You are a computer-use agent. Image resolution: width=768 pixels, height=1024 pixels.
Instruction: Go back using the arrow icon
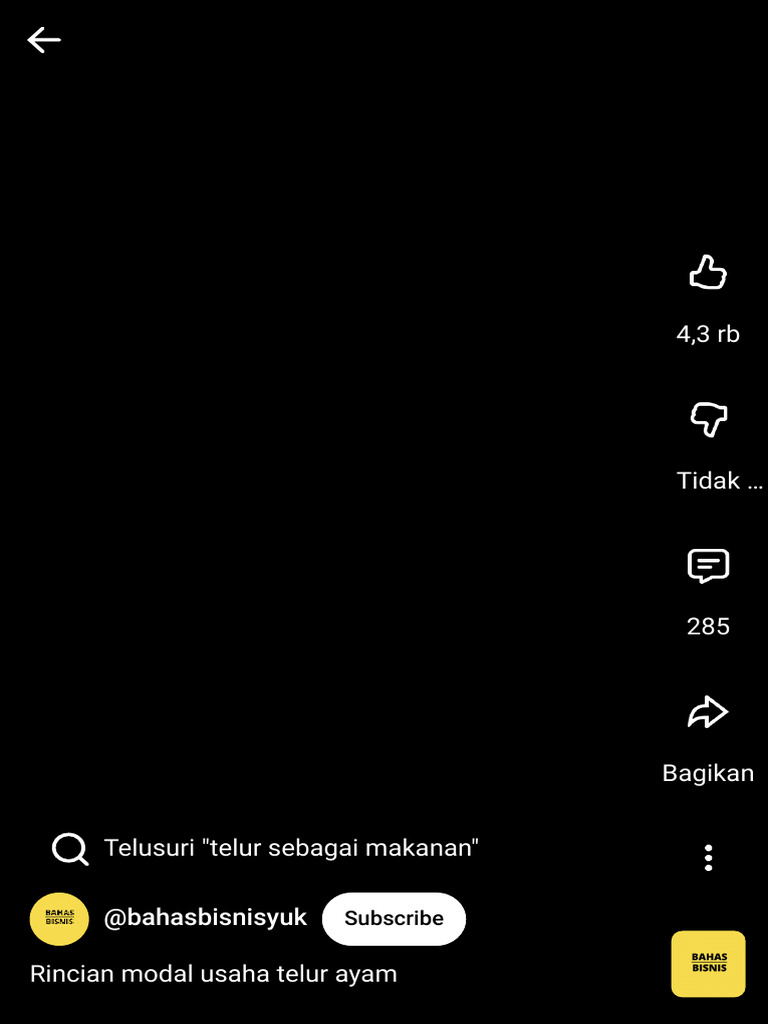coord(44,40)
